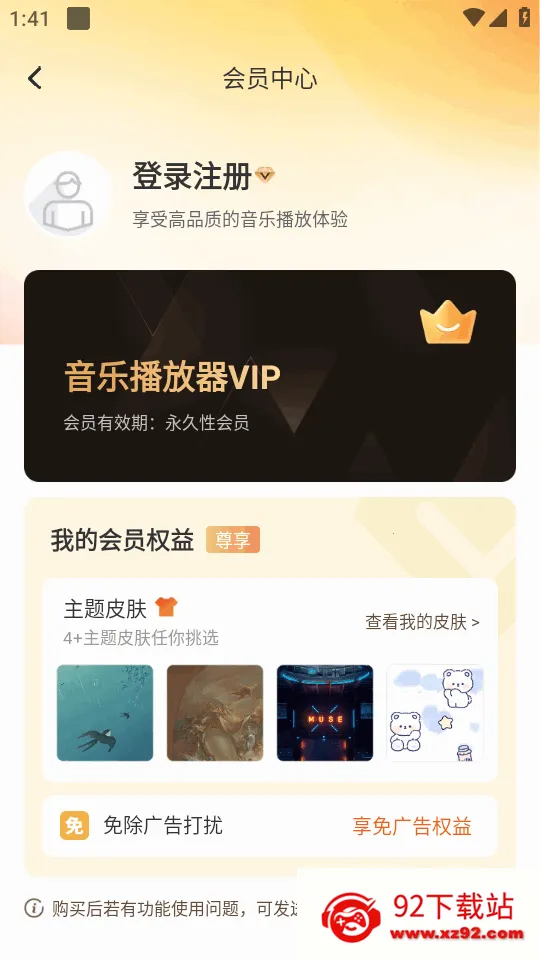Pick the cartoon bear theme skin
Screen dimensions: 540x960
coord(435,713)
